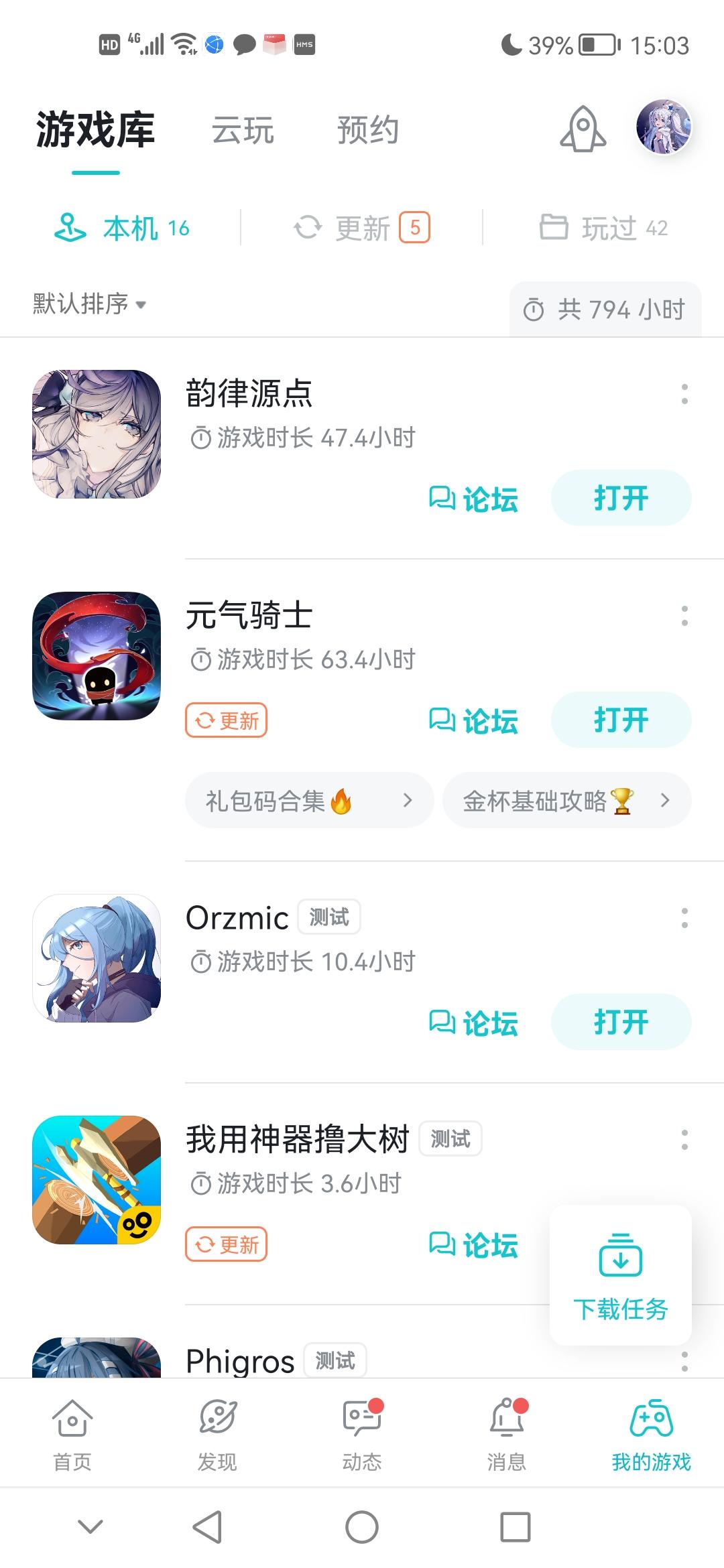Open 韵律源点 with the 打开 button
This screenshot has width=724, height=1568.
621,498
